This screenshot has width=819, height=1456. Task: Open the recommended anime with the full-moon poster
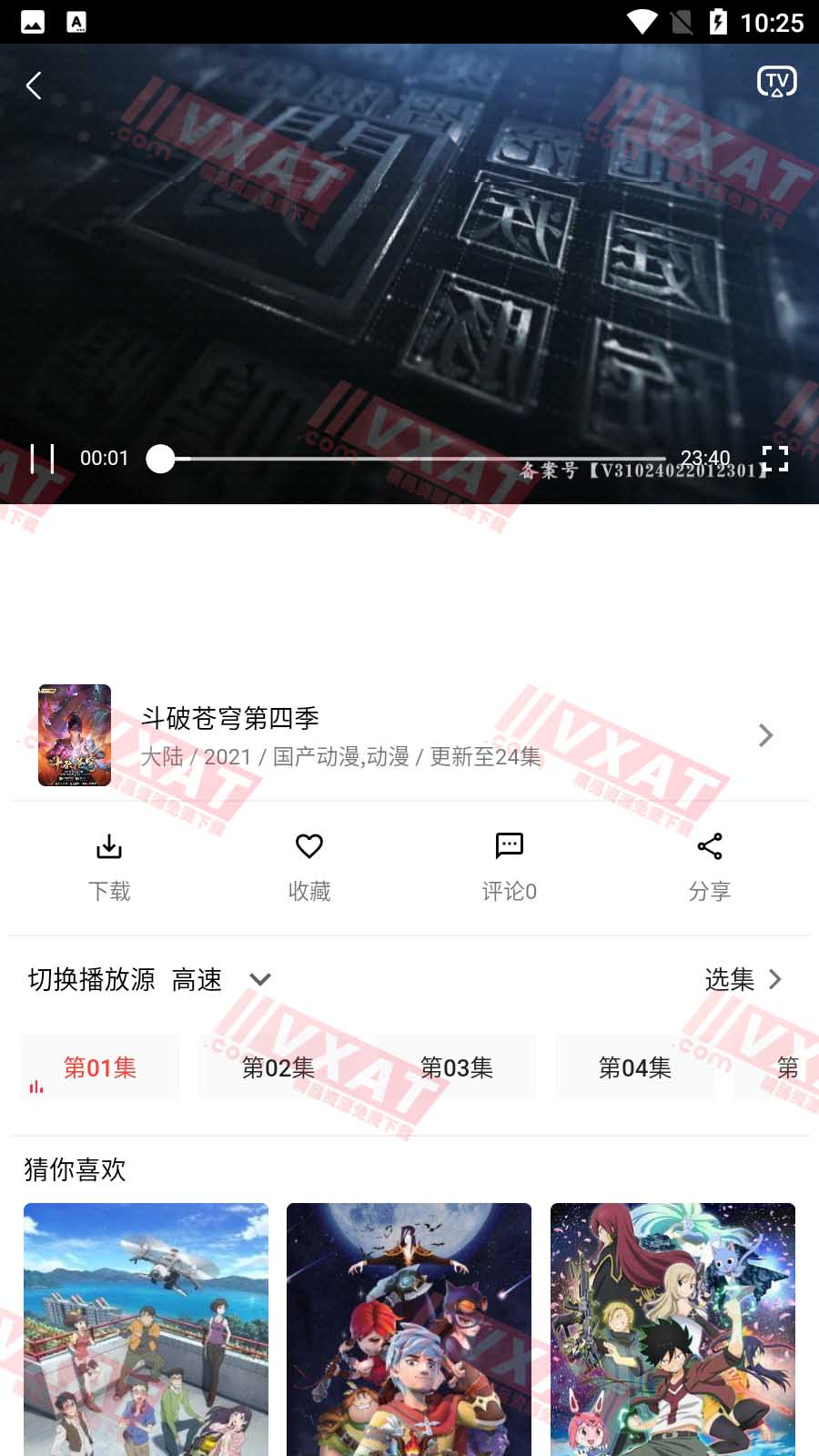point(409,1329)
